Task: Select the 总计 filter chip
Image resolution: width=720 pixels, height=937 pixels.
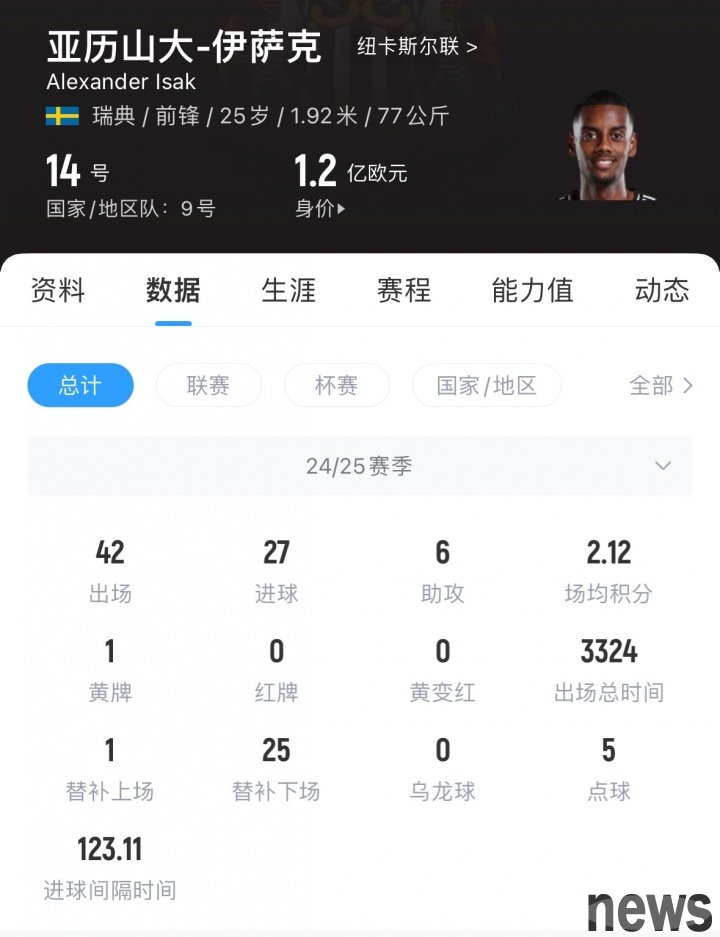Action: coord(80,385)
